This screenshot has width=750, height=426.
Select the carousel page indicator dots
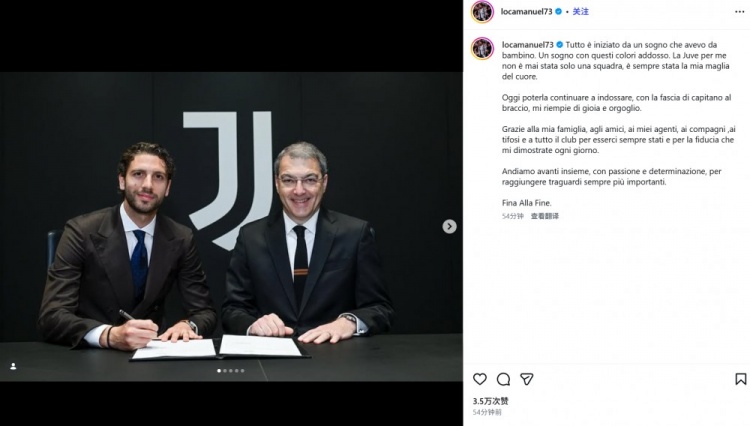pyautogui.click(x=231, y=371)
